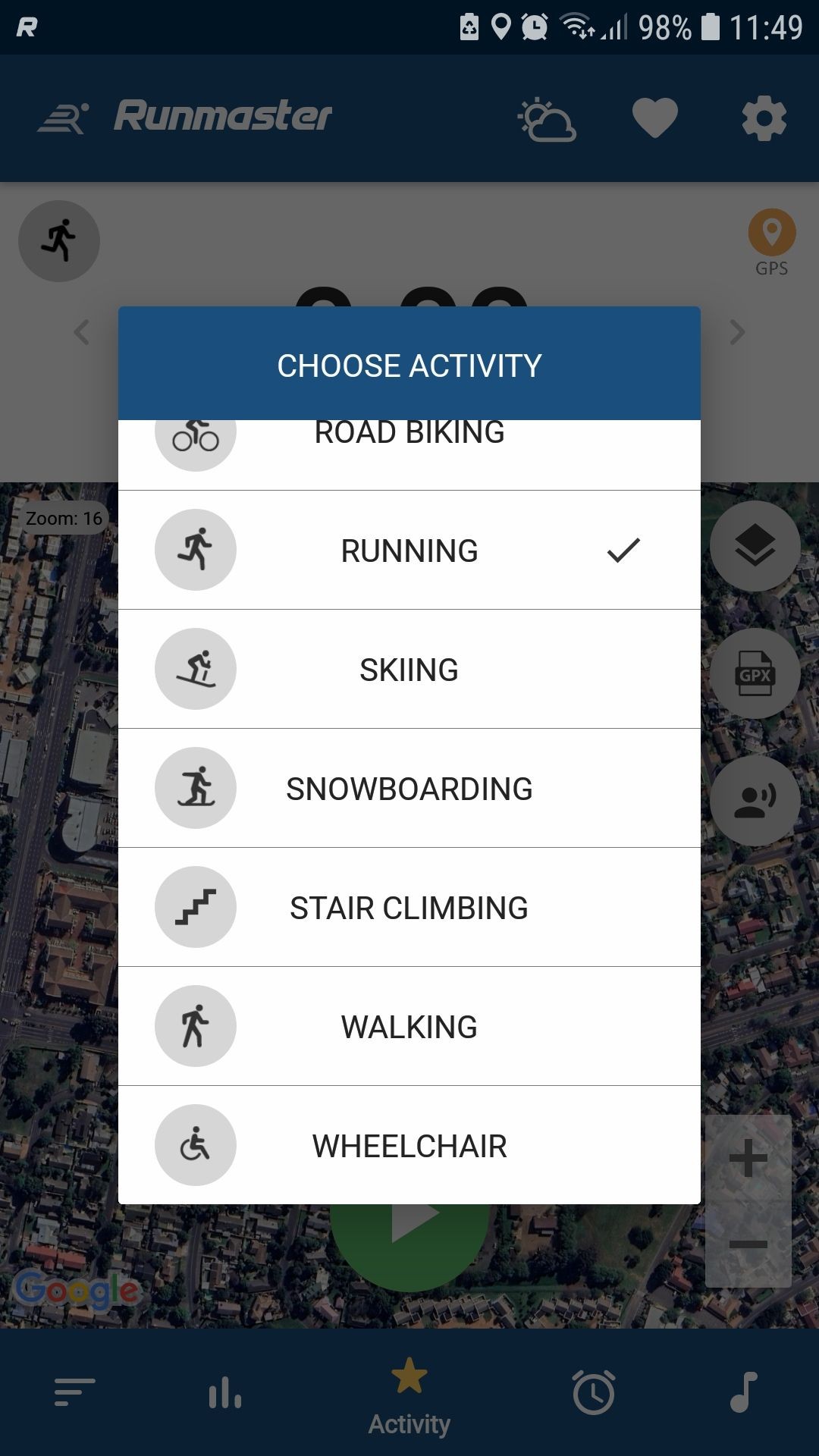Zoom in the map with plus
The image size is (819, 1456).
pyautogui.click(x=748, y=1158)
